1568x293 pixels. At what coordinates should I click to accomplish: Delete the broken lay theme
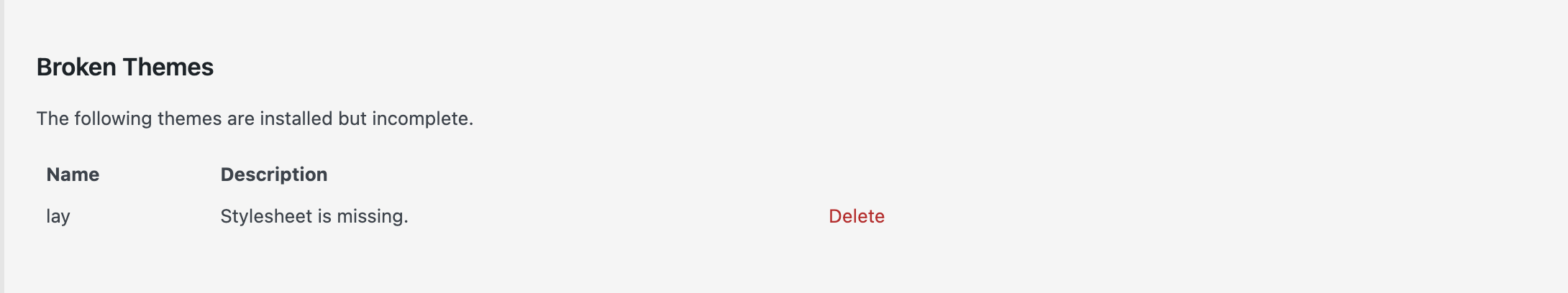tap(856, 216)
